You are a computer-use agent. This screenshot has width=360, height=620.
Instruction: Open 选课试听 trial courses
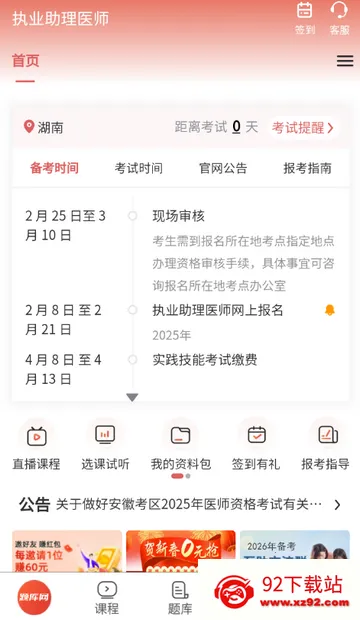[105, 447]
